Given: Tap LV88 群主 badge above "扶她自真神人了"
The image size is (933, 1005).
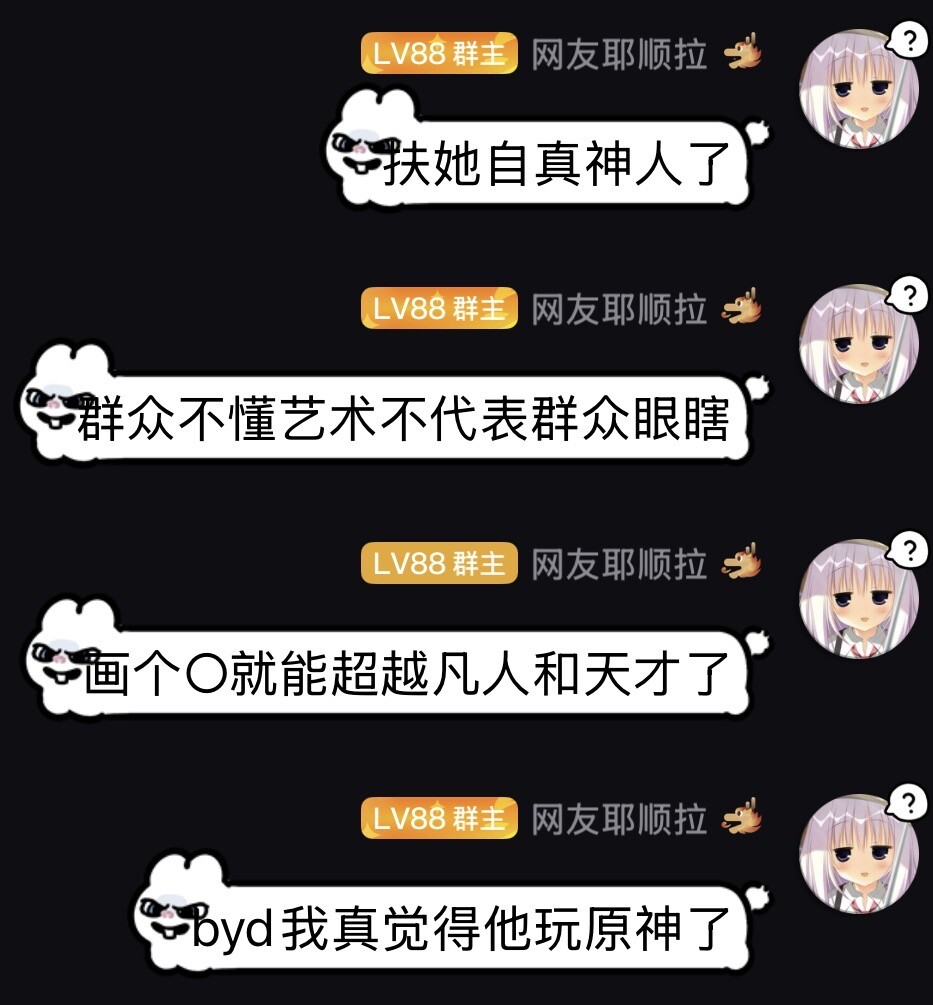Looking at the screenshot, I should tap(439, 55).
